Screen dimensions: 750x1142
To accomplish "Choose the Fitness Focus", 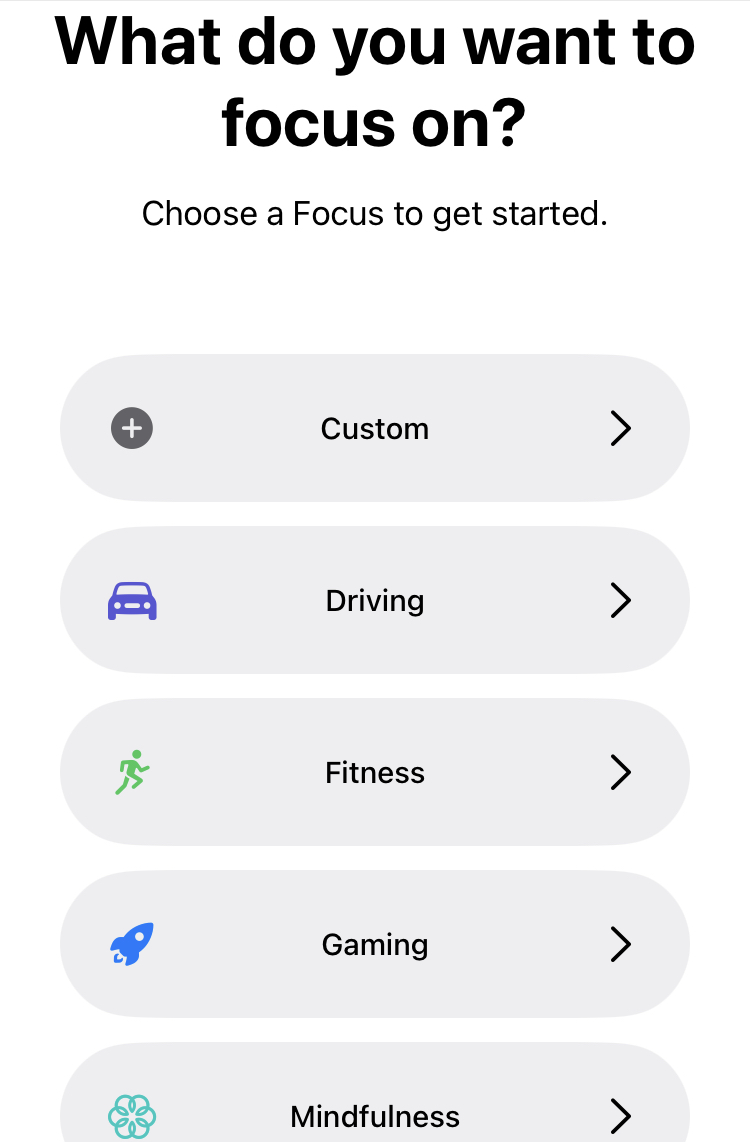I will point(374,773).
